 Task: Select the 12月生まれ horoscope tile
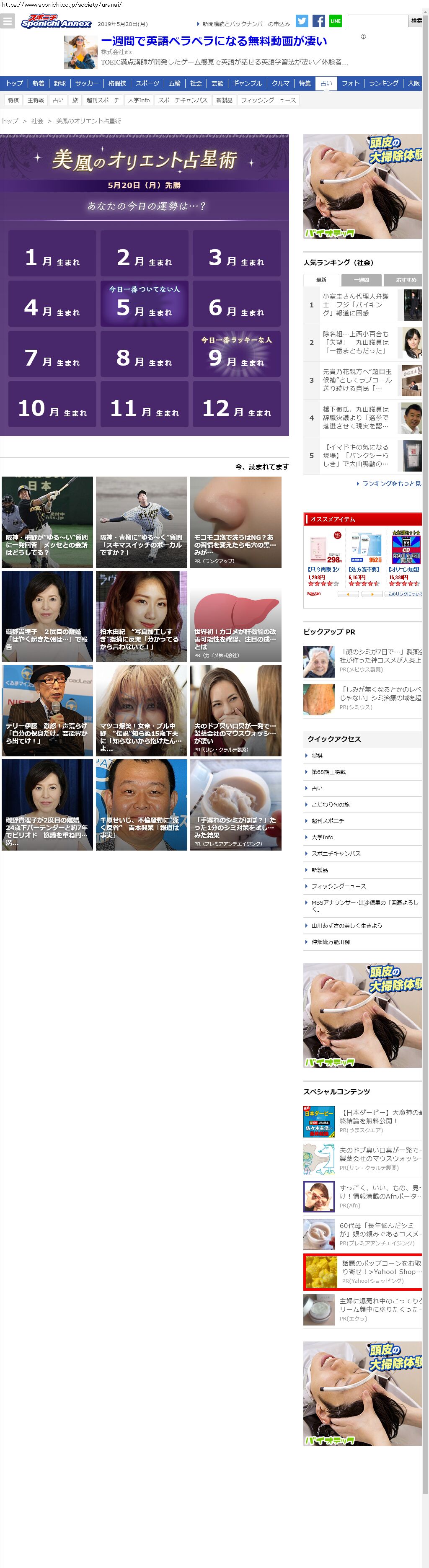click(x=237, y=405)
